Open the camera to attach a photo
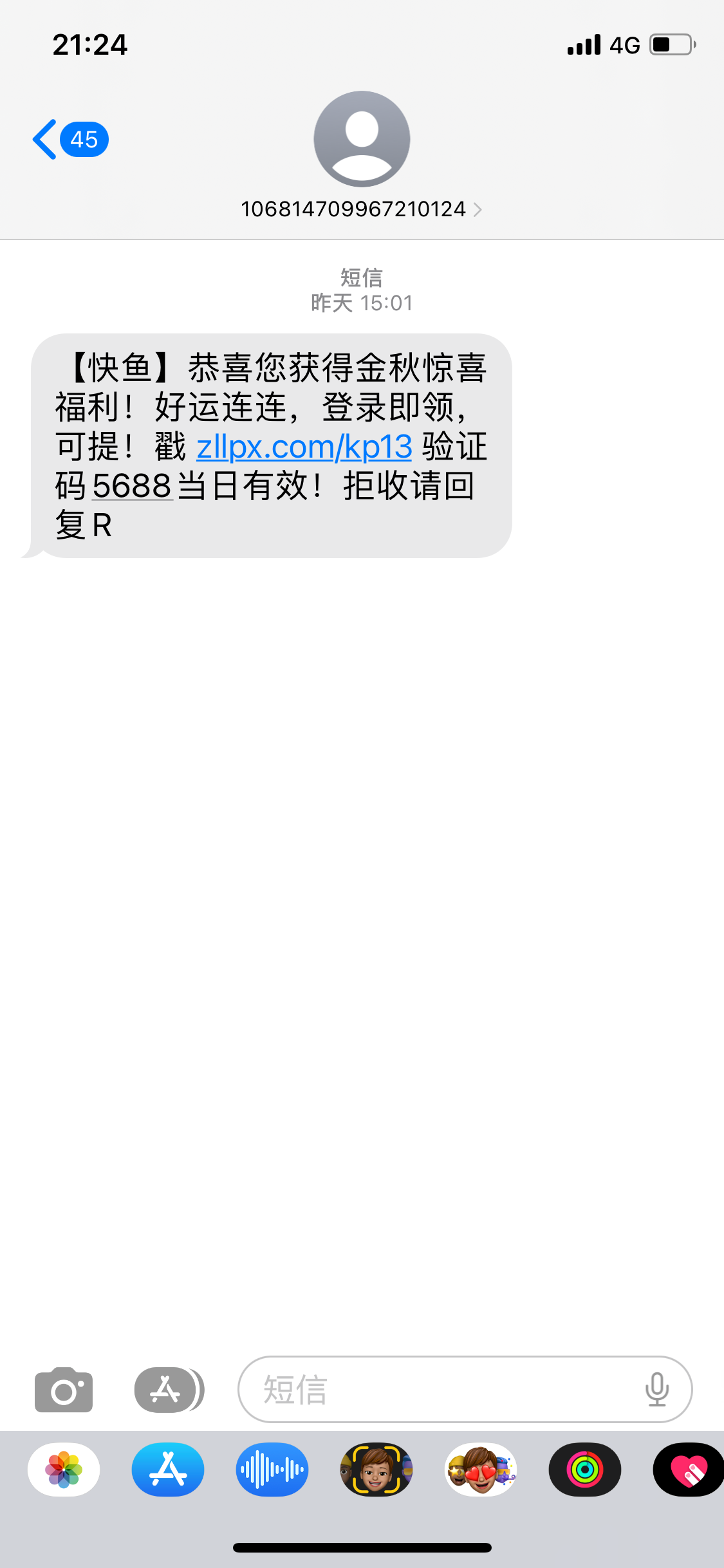Screen dimensions: 724x1568 coord(64,1390)
